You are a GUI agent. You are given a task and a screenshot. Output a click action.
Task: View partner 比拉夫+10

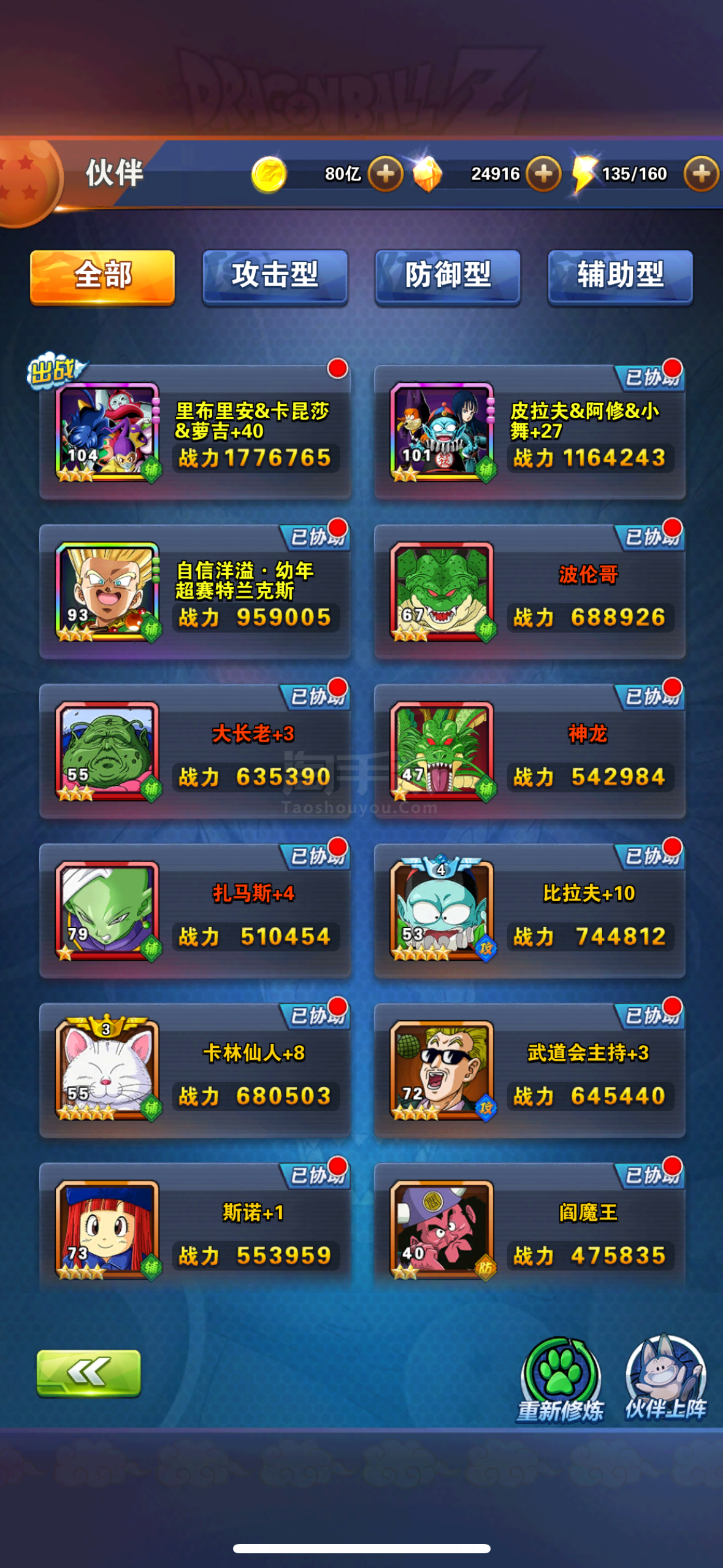point(530,911)
